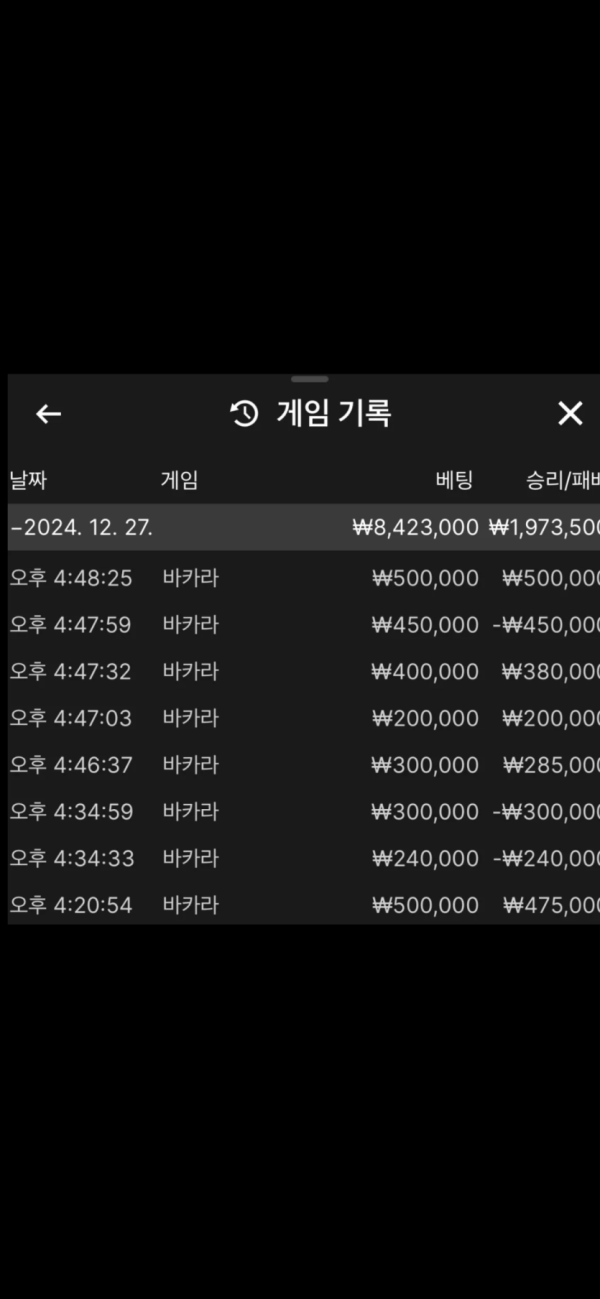600x1299 pixels.
Task: View the 오후 4:20:54 바카라 record
Action: click(x=300, y=905)
